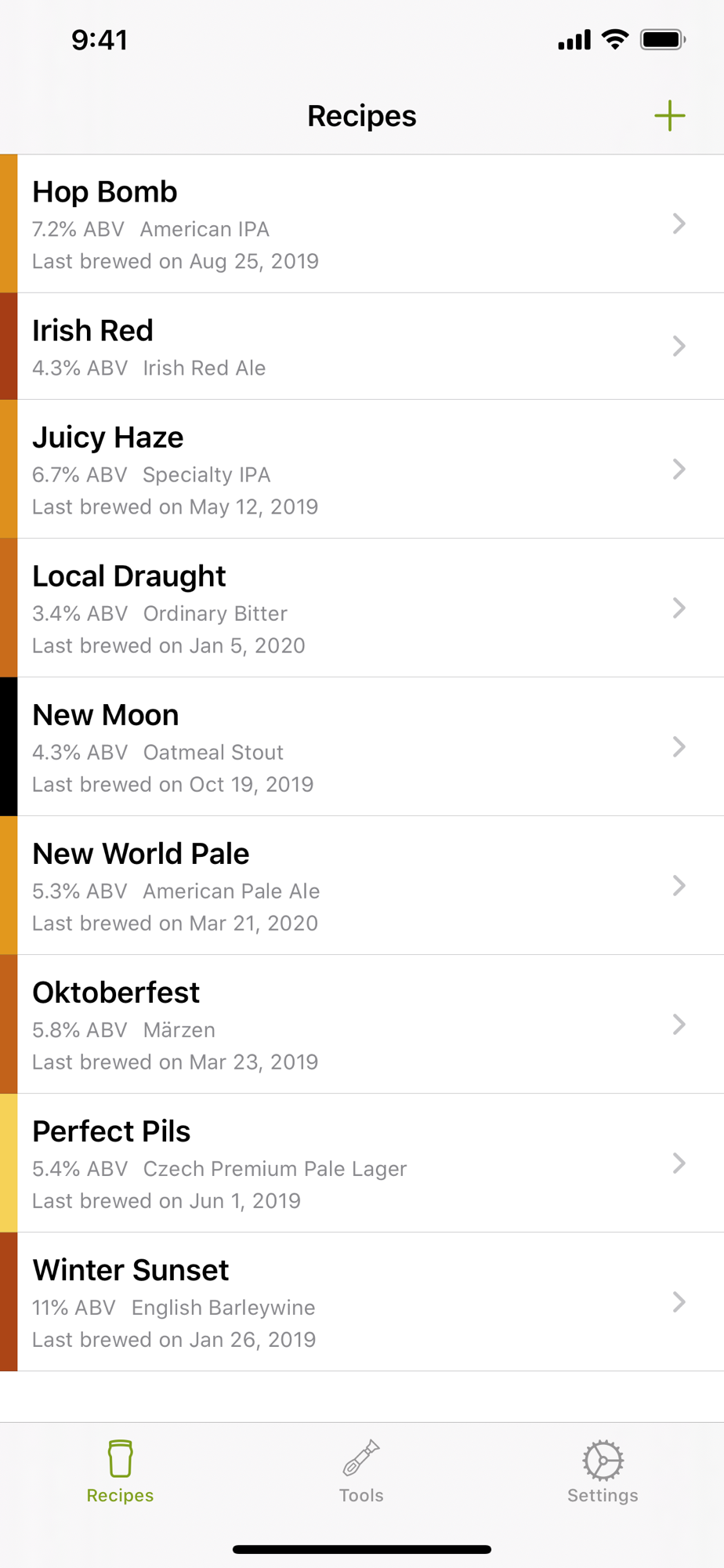Select the Perfect Pils recipe
Image resolution: width=724 pixels, height=1568 pixels.
[362, 1163]
